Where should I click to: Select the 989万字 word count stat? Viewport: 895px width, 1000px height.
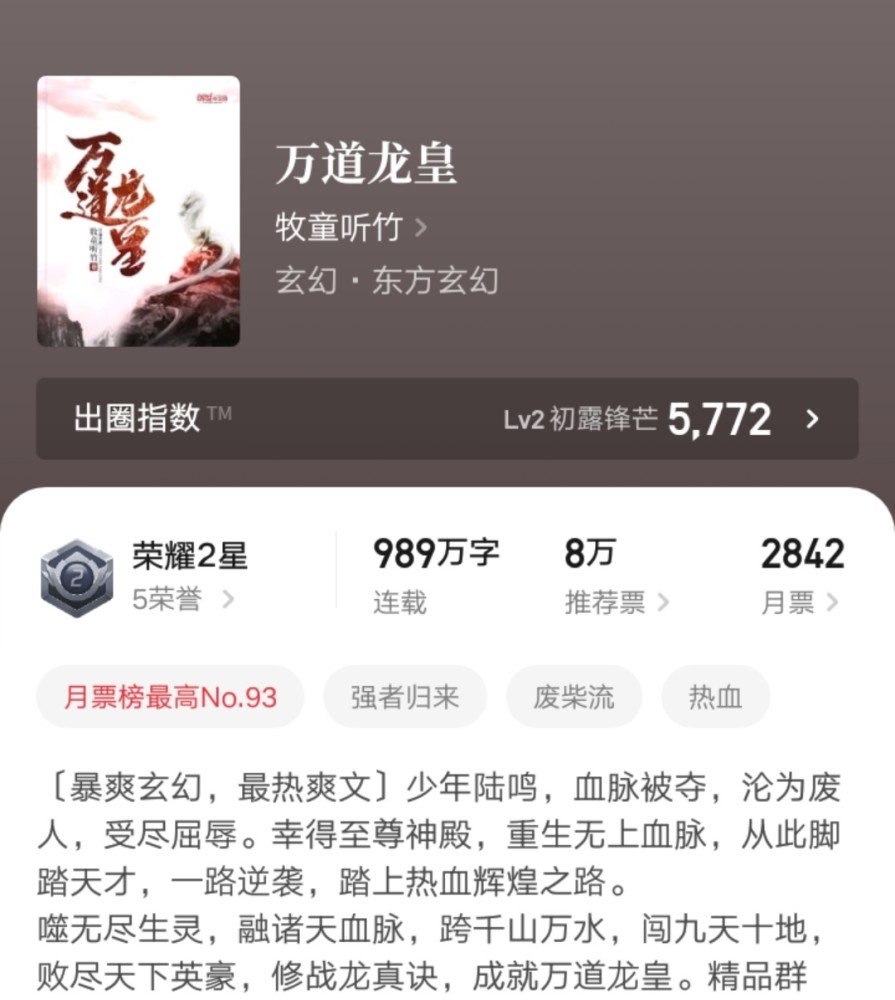(435, 553)
